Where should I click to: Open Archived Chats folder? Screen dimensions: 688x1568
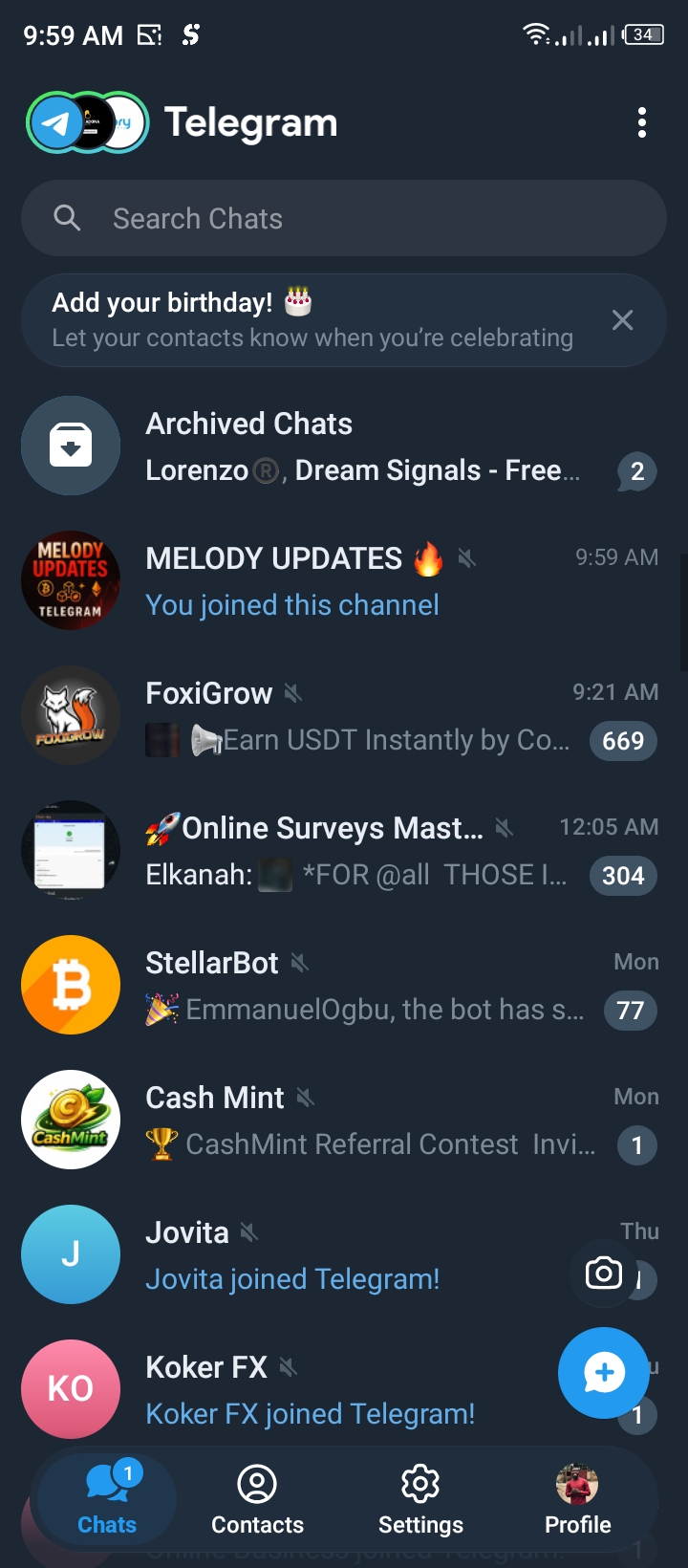[x=344, y=446]
